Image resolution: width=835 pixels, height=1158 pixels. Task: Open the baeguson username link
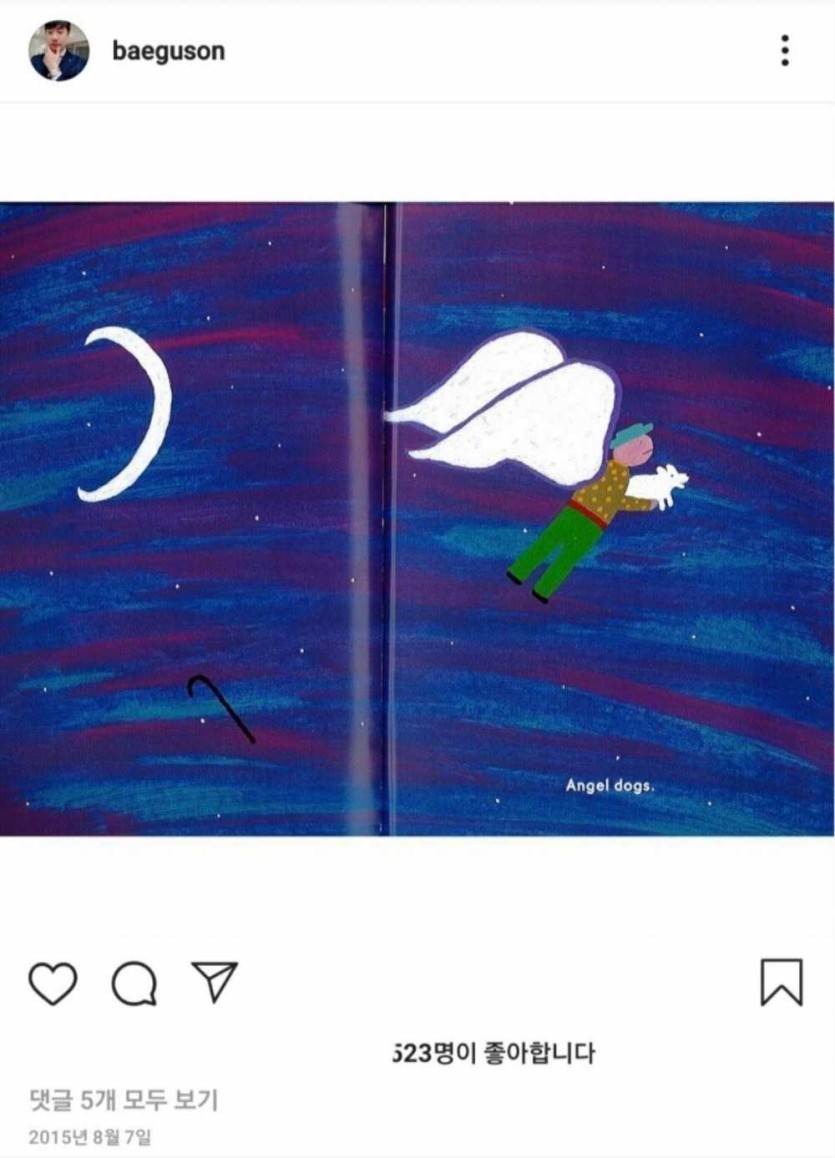tap(168, 51)
